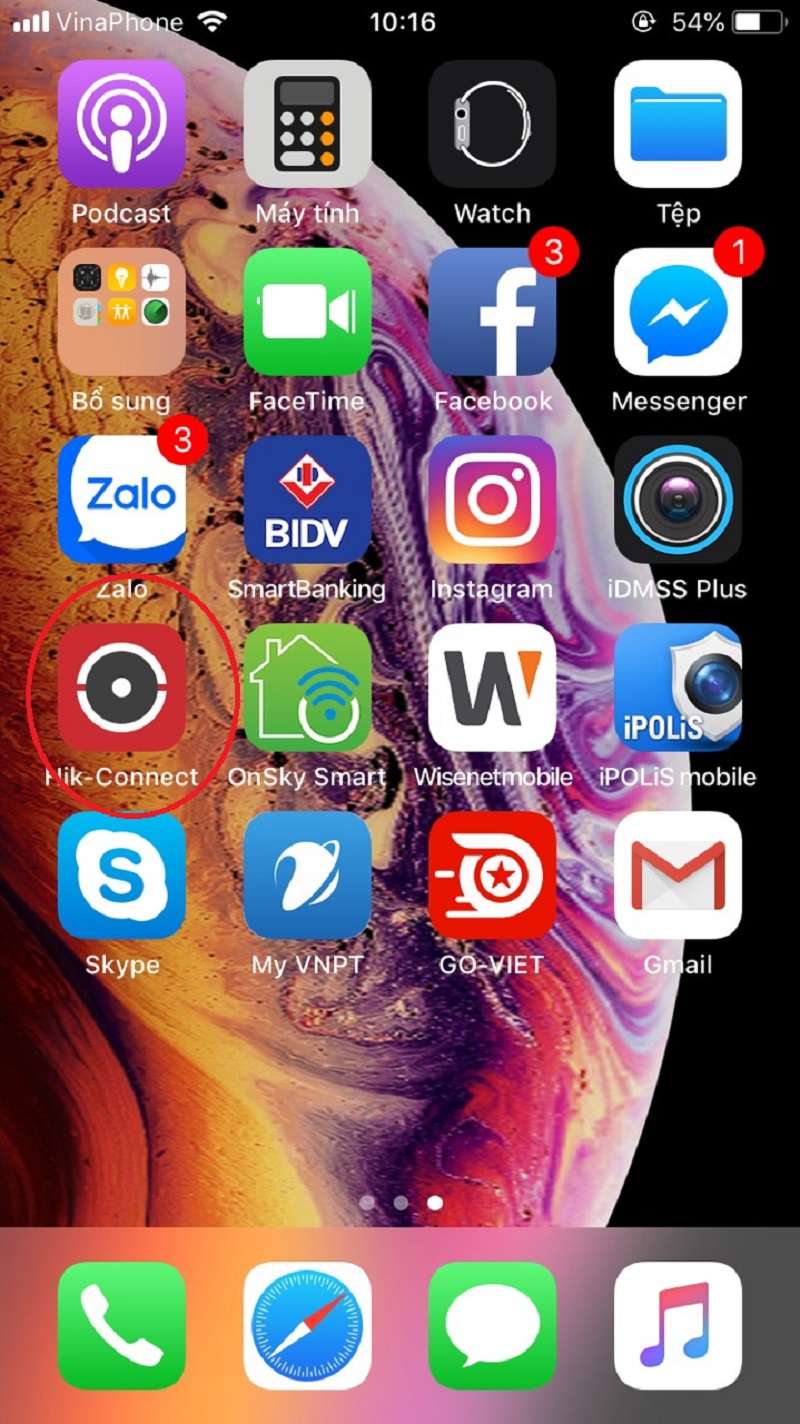
Task: Launch the Podcast app
Action: (121, 124)
